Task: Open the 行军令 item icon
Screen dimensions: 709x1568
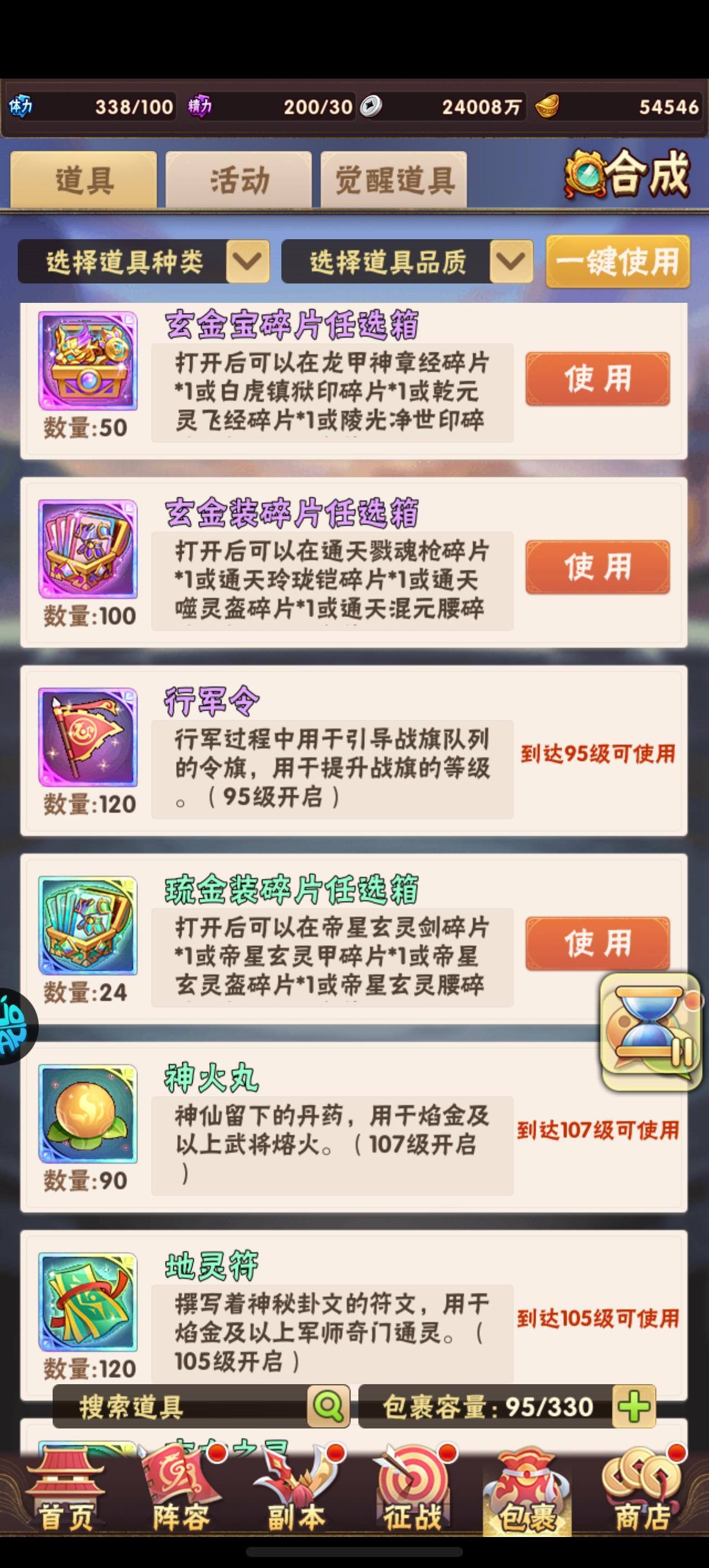Action: [x=88, y=737]
